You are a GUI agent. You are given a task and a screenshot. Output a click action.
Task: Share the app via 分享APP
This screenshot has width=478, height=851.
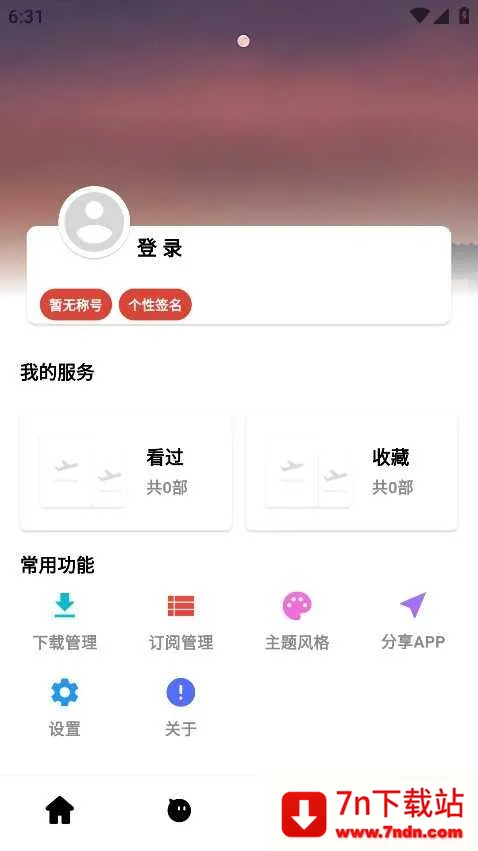413,621
